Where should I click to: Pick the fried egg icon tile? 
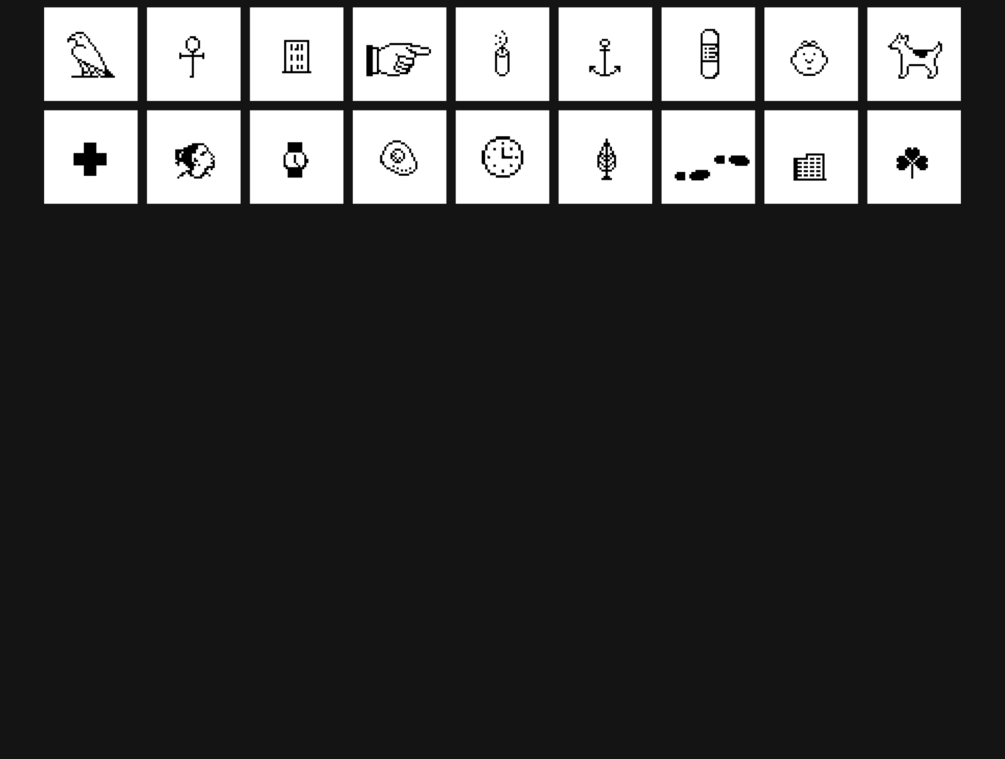point(400,158)
